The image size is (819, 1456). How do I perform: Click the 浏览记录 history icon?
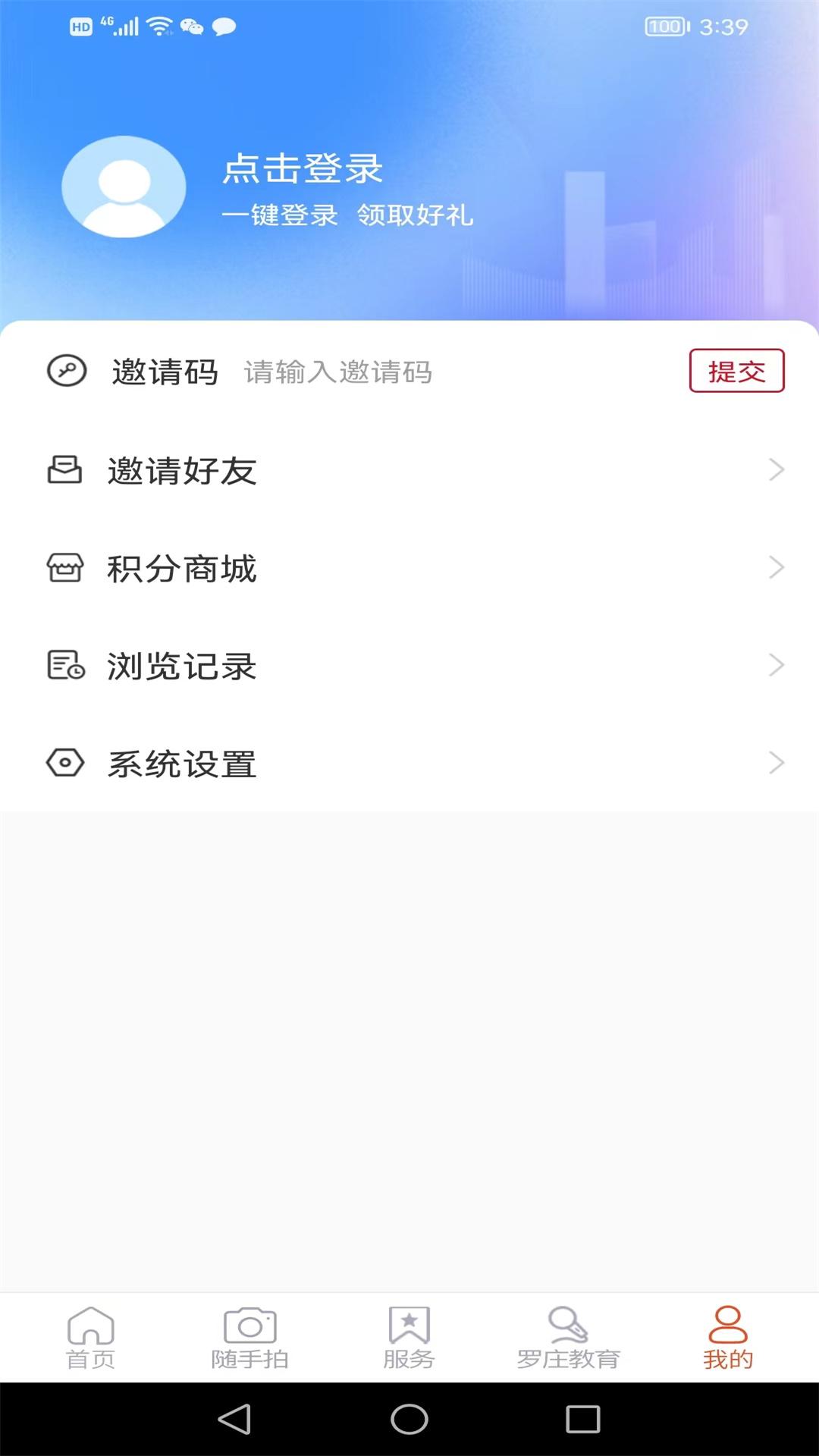[66, 665]
